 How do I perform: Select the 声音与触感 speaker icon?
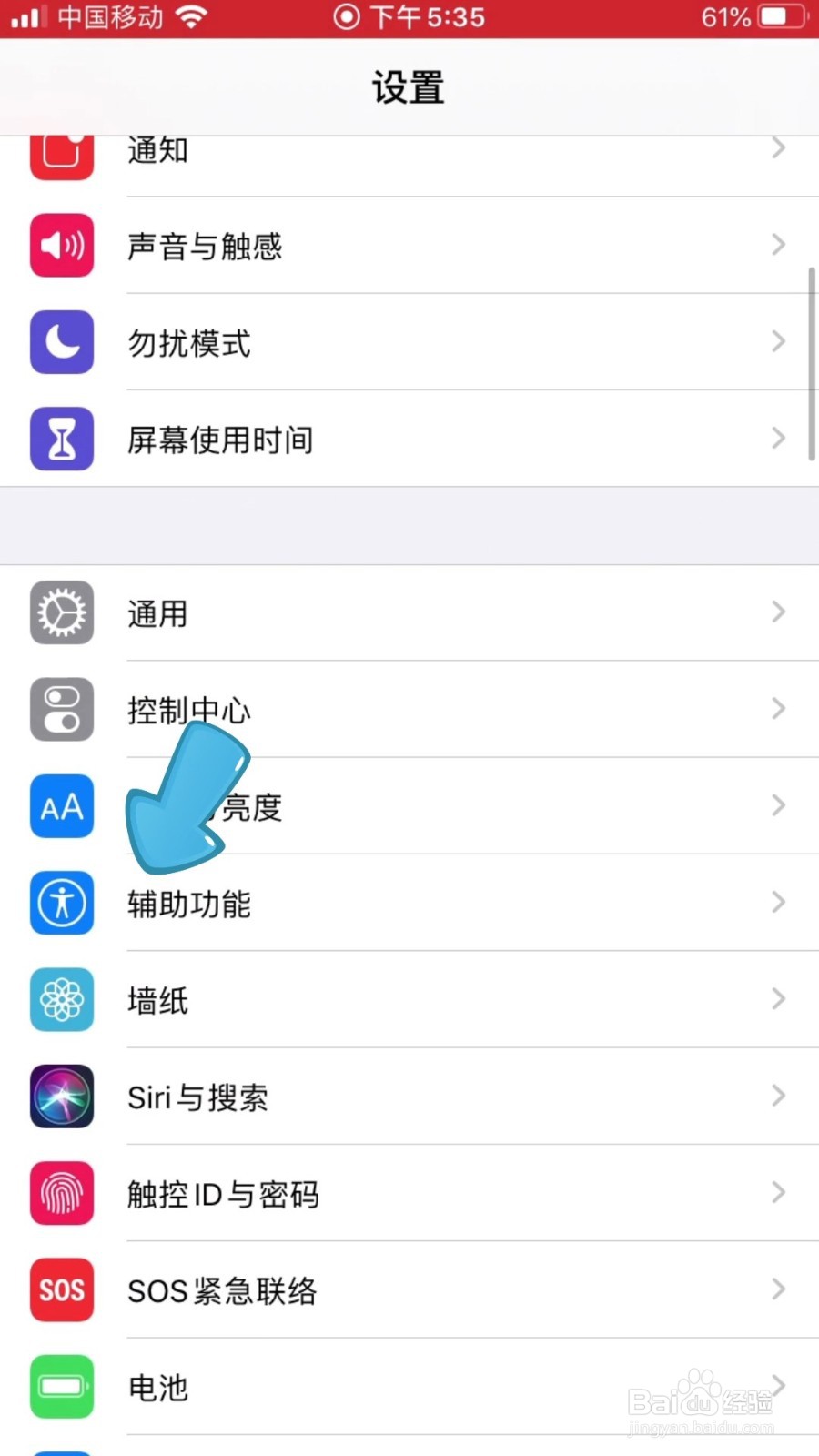pos(61,246)
